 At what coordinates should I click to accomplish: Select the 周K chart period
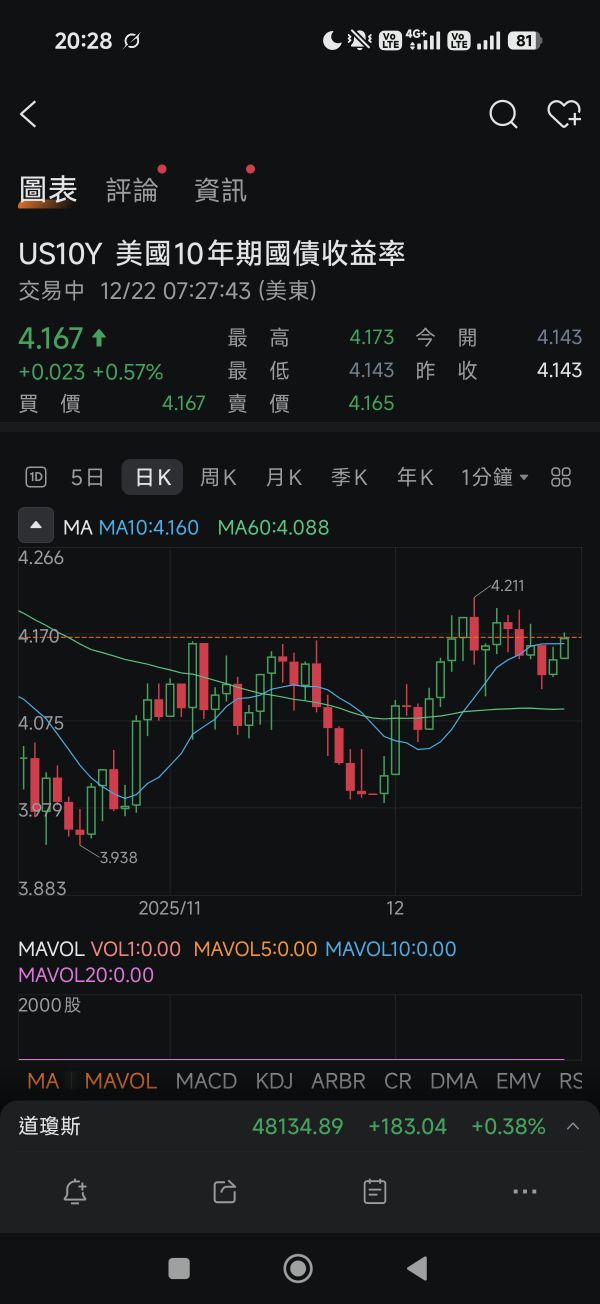(x=218, y=477)
